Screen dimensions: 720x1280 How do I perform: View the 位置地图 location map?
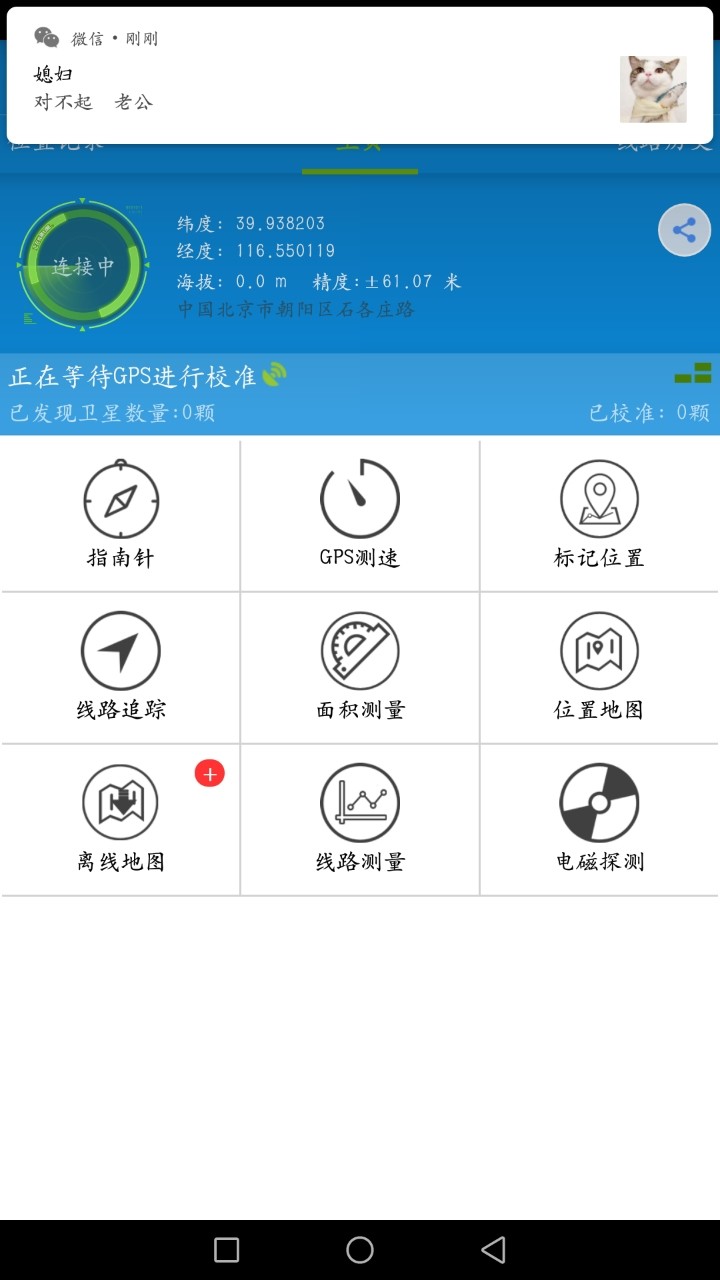point(599,667)
